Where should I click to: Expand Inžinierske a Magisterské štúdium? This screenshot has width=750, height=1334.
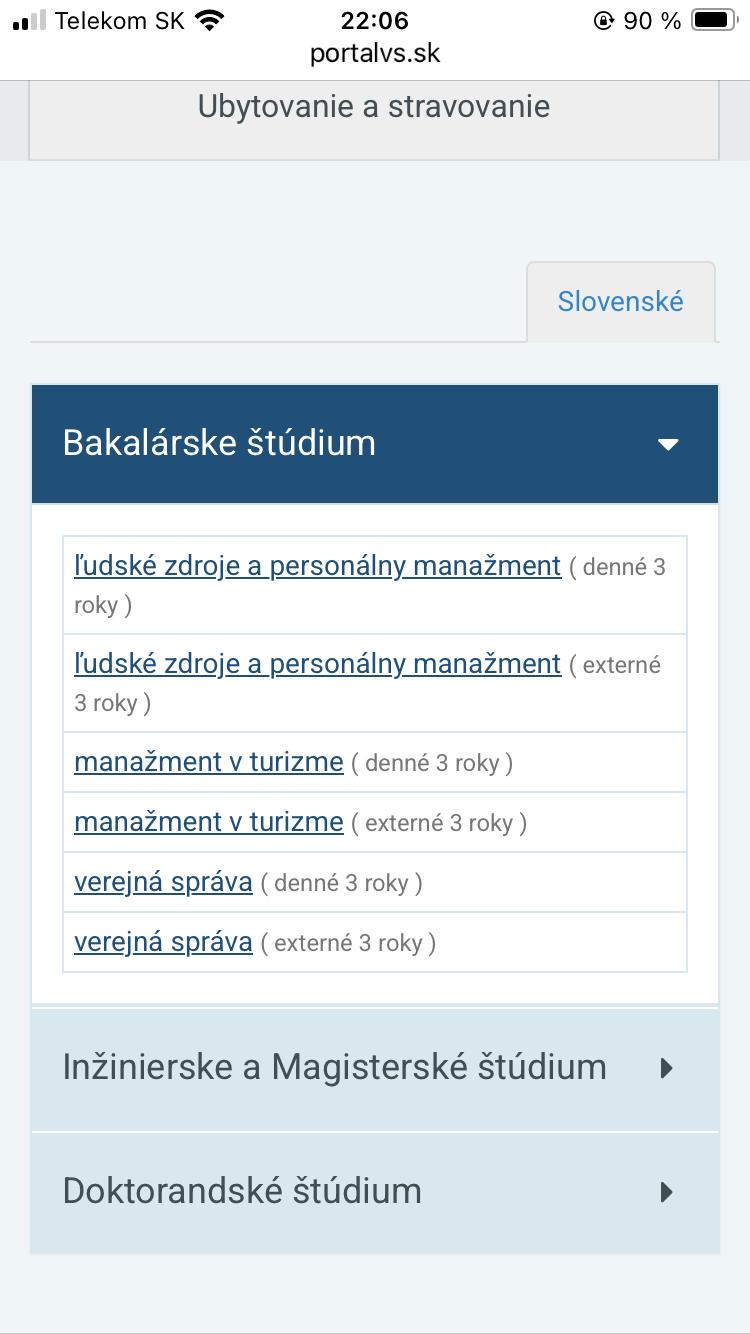[375, 1068]
